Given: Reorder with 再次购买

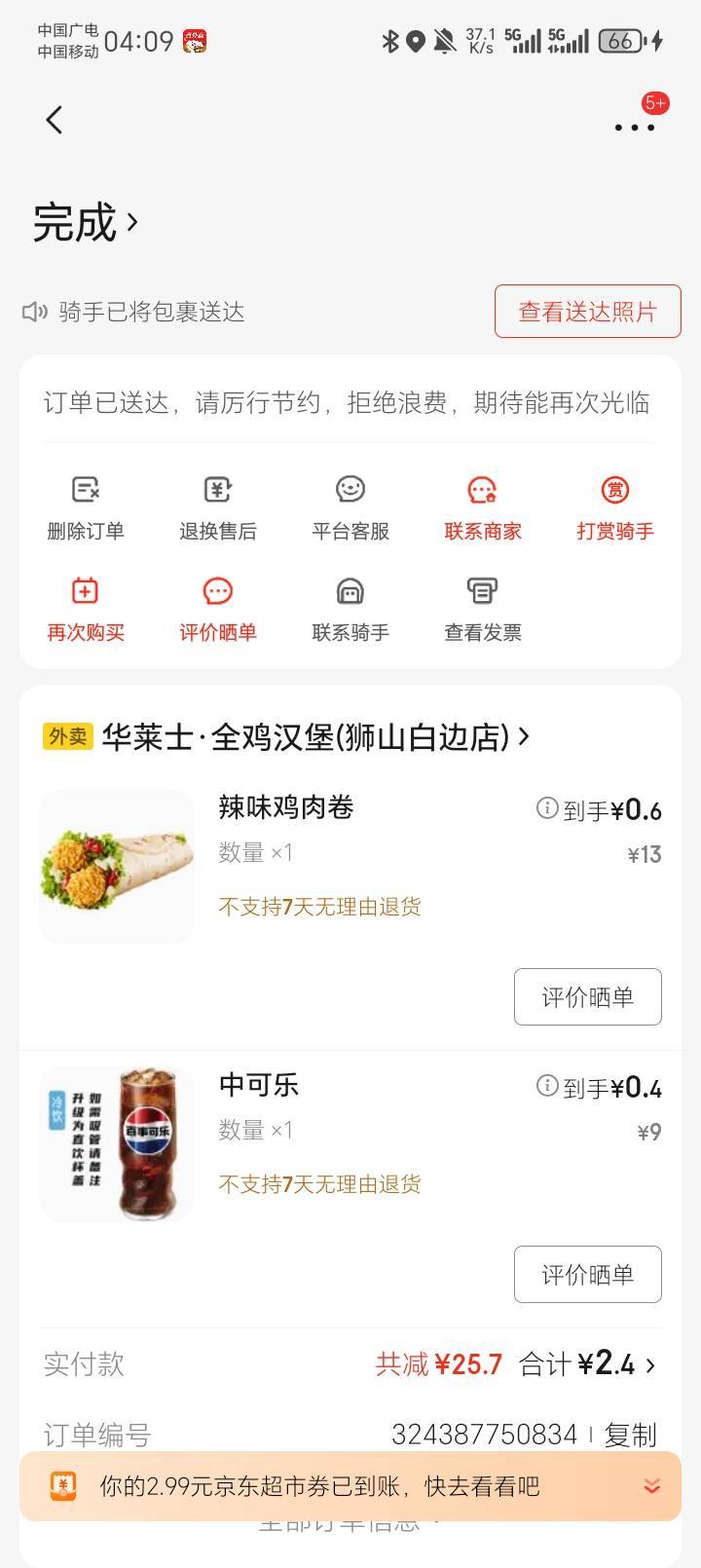Looking at the screenshot, I should click(86, 609).
